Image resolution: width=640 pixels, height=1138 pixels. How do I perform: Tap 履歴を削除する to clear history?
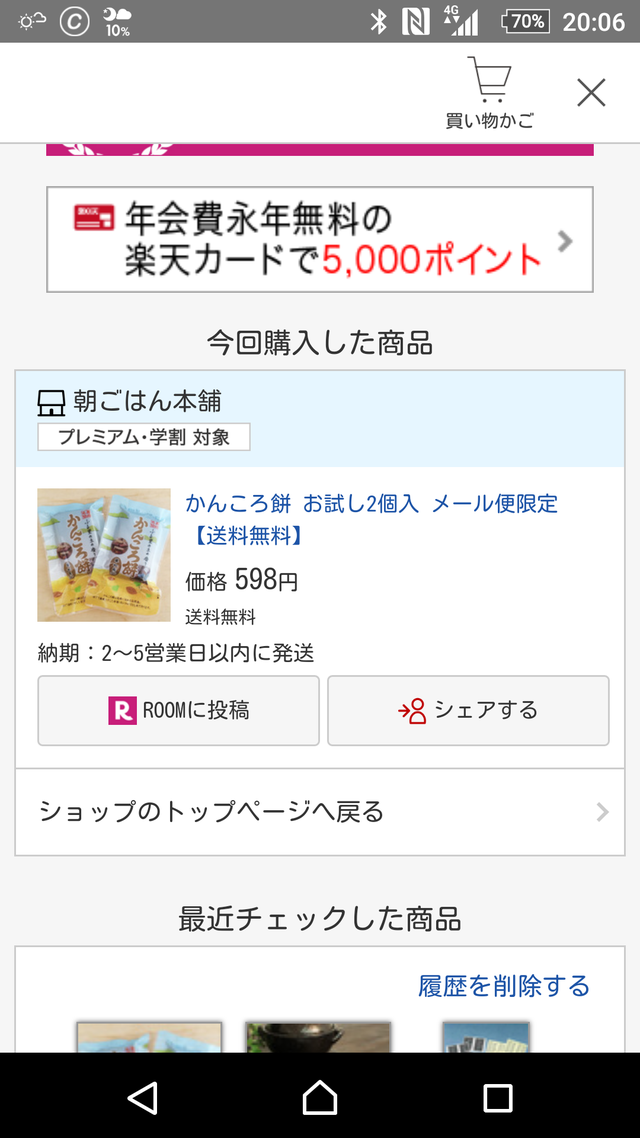coord(503,986)
